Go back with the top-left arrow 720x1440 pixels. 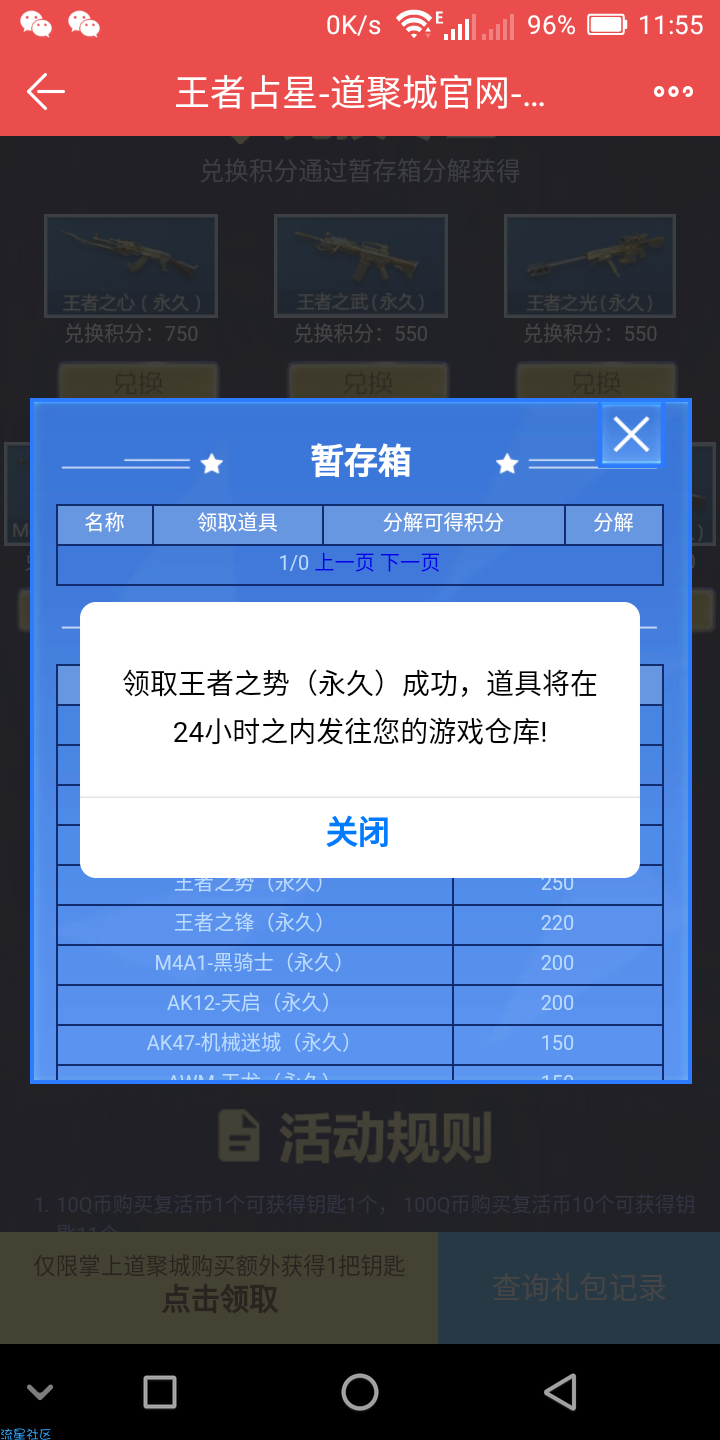click(46, 92)
